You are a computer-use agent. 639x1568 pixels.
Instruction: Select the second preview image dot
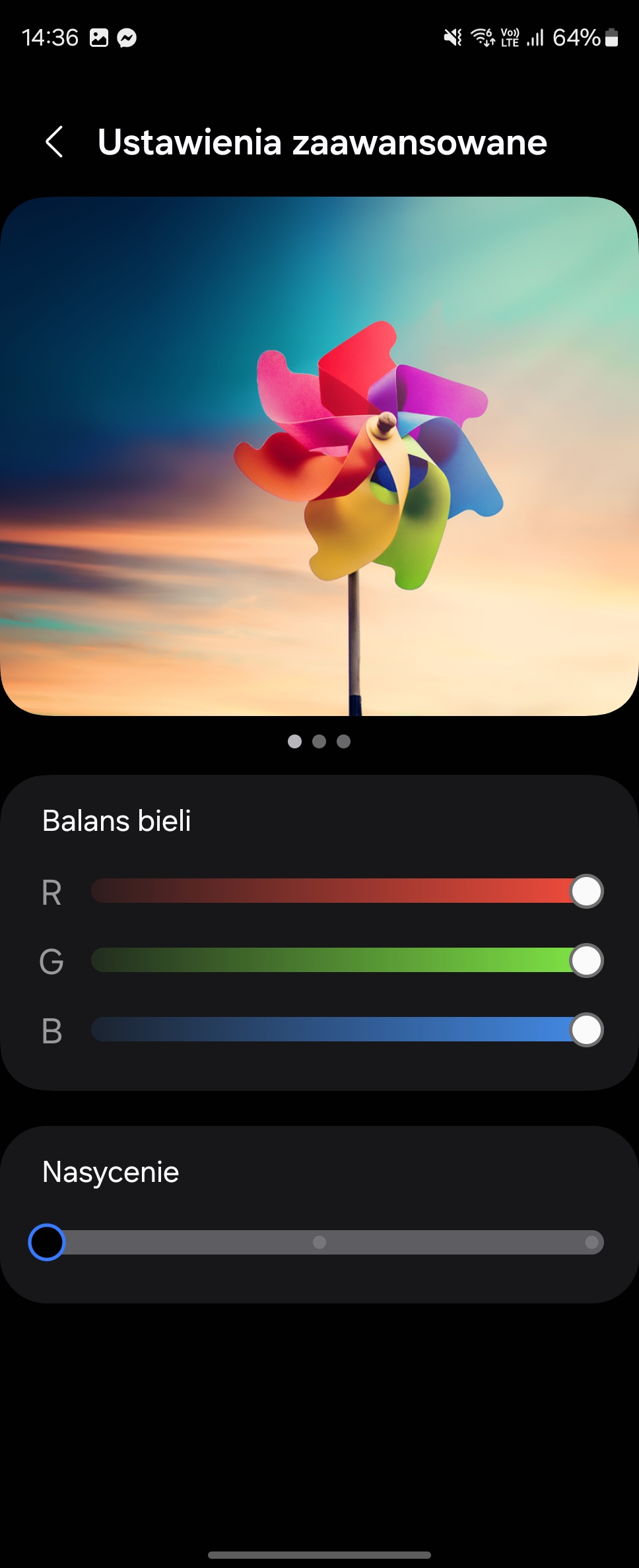click(319, 742)
